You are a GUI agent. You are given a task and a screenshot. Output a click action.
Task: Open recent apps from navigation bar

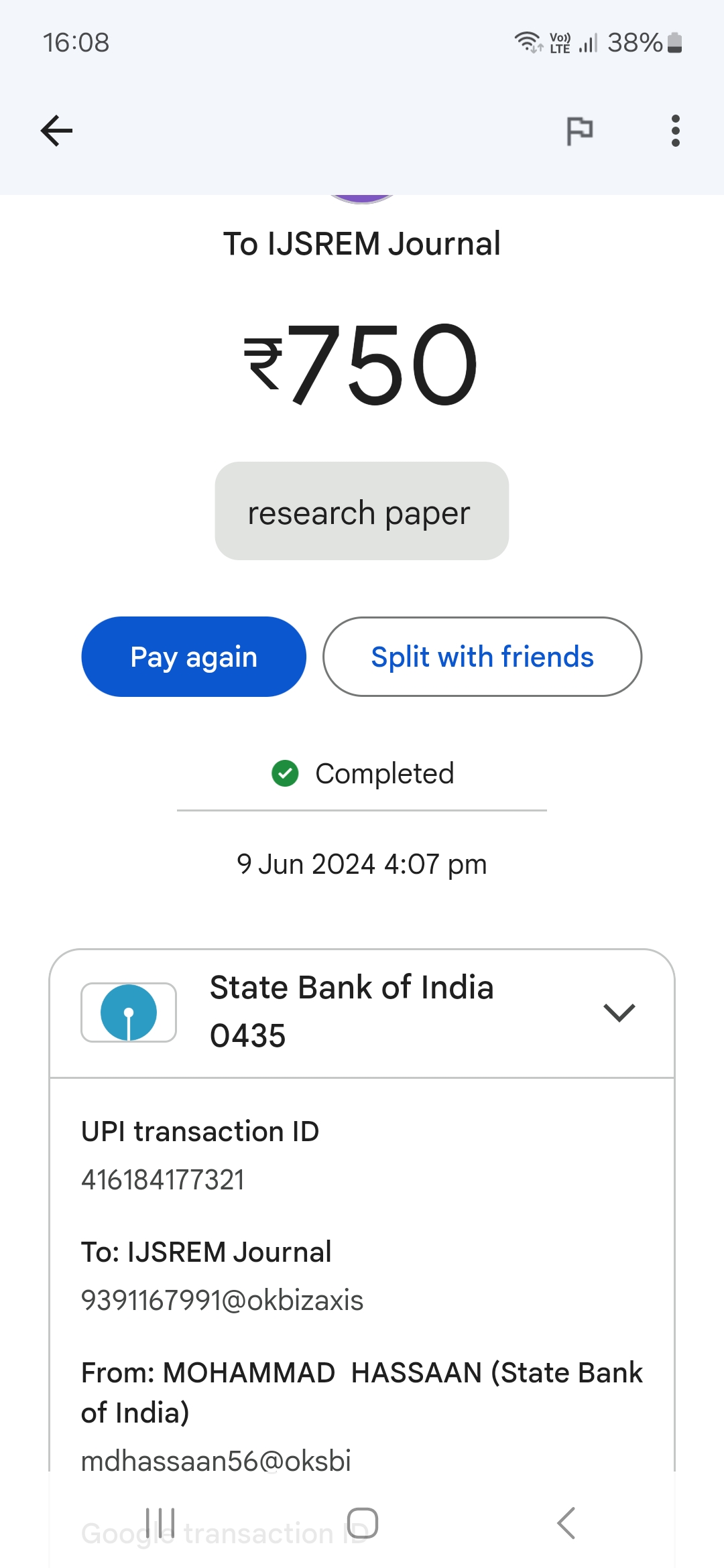tap(160, 1523)
